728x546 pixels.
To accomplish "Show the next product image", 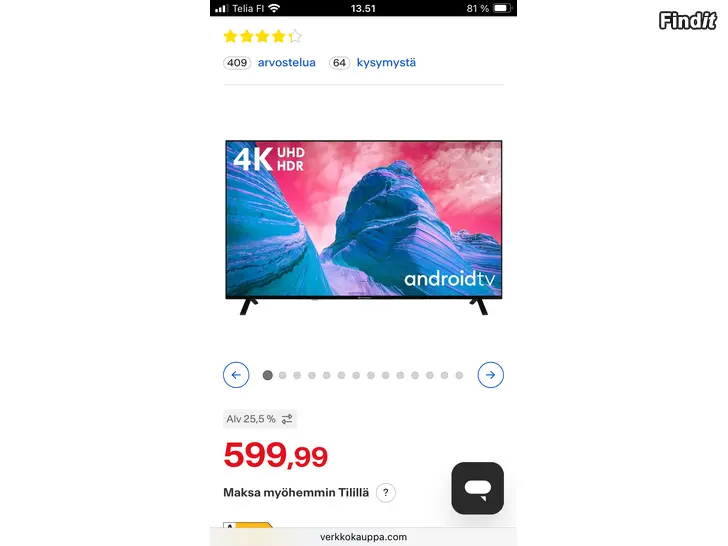I will click(x=490, y=375).
